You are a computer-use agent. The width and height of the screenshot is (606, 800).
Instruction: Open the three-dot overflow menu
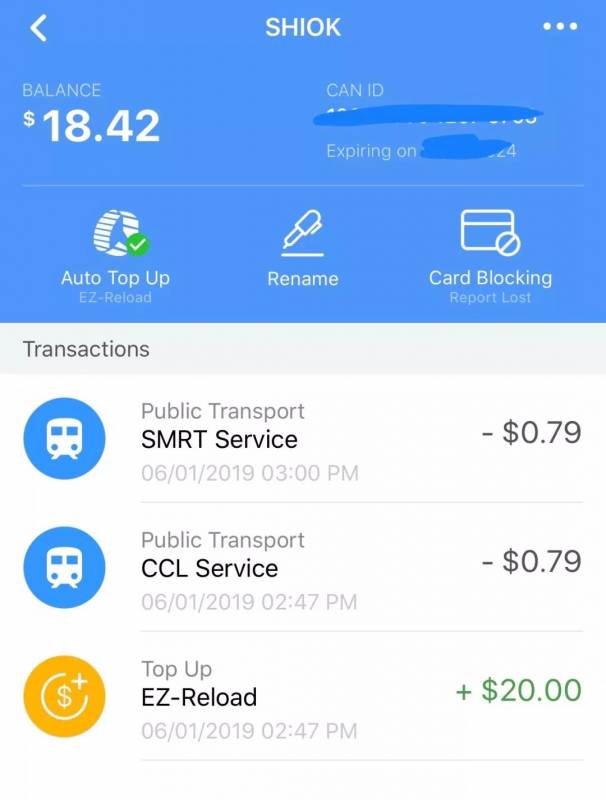tap(560, 27)
